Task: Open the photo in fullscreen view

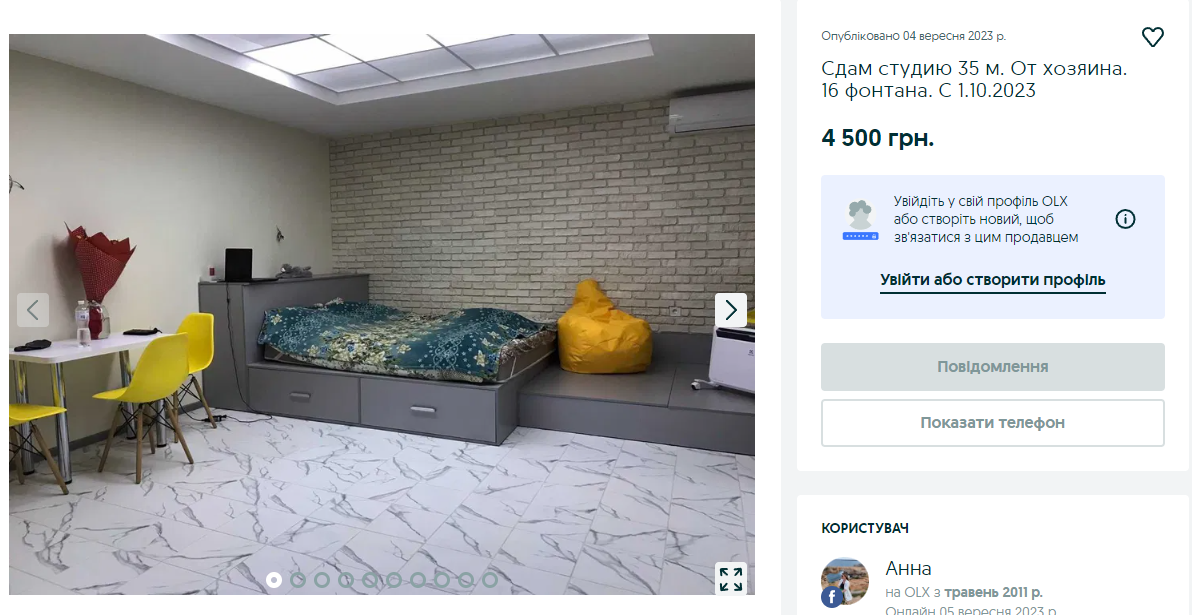Action: [x=730, y=579]
